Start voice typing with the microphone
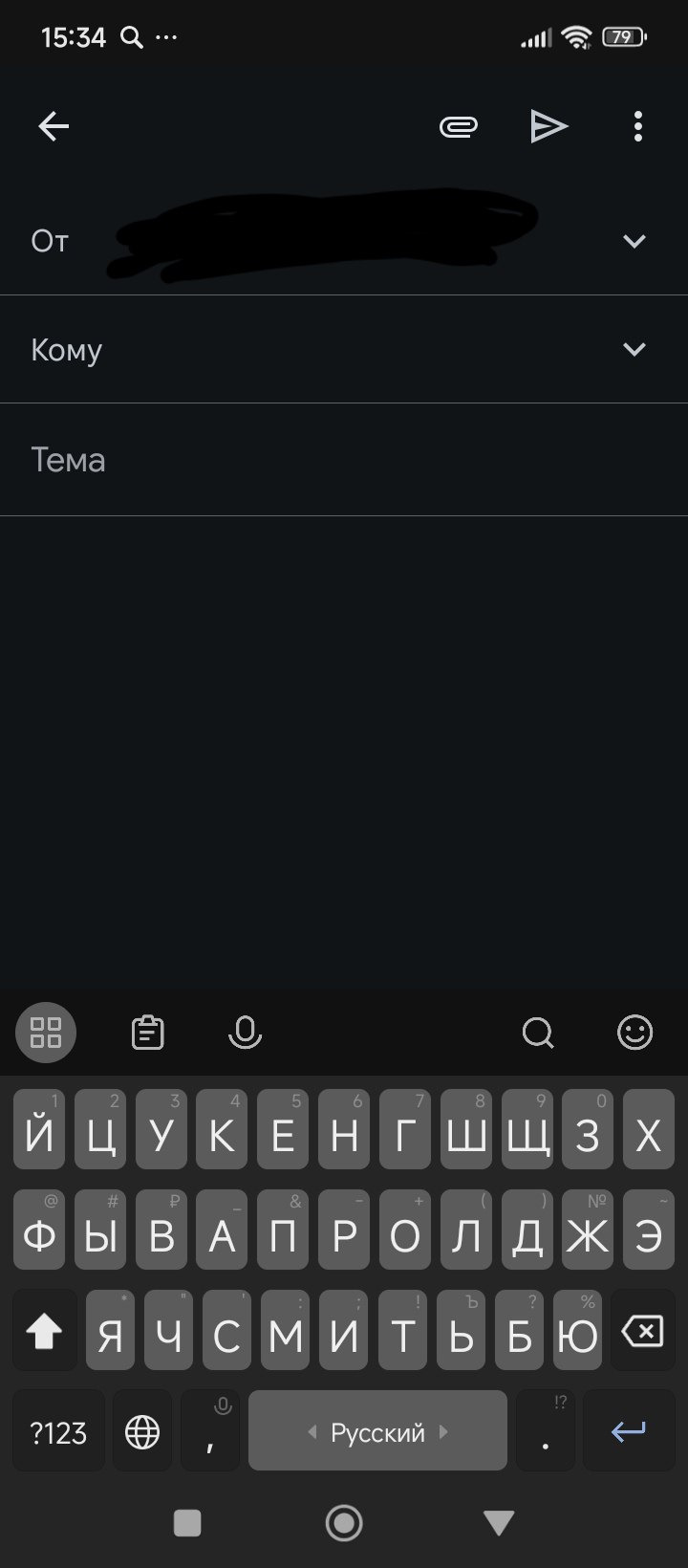688x1568 pixels. [245, 1033]
